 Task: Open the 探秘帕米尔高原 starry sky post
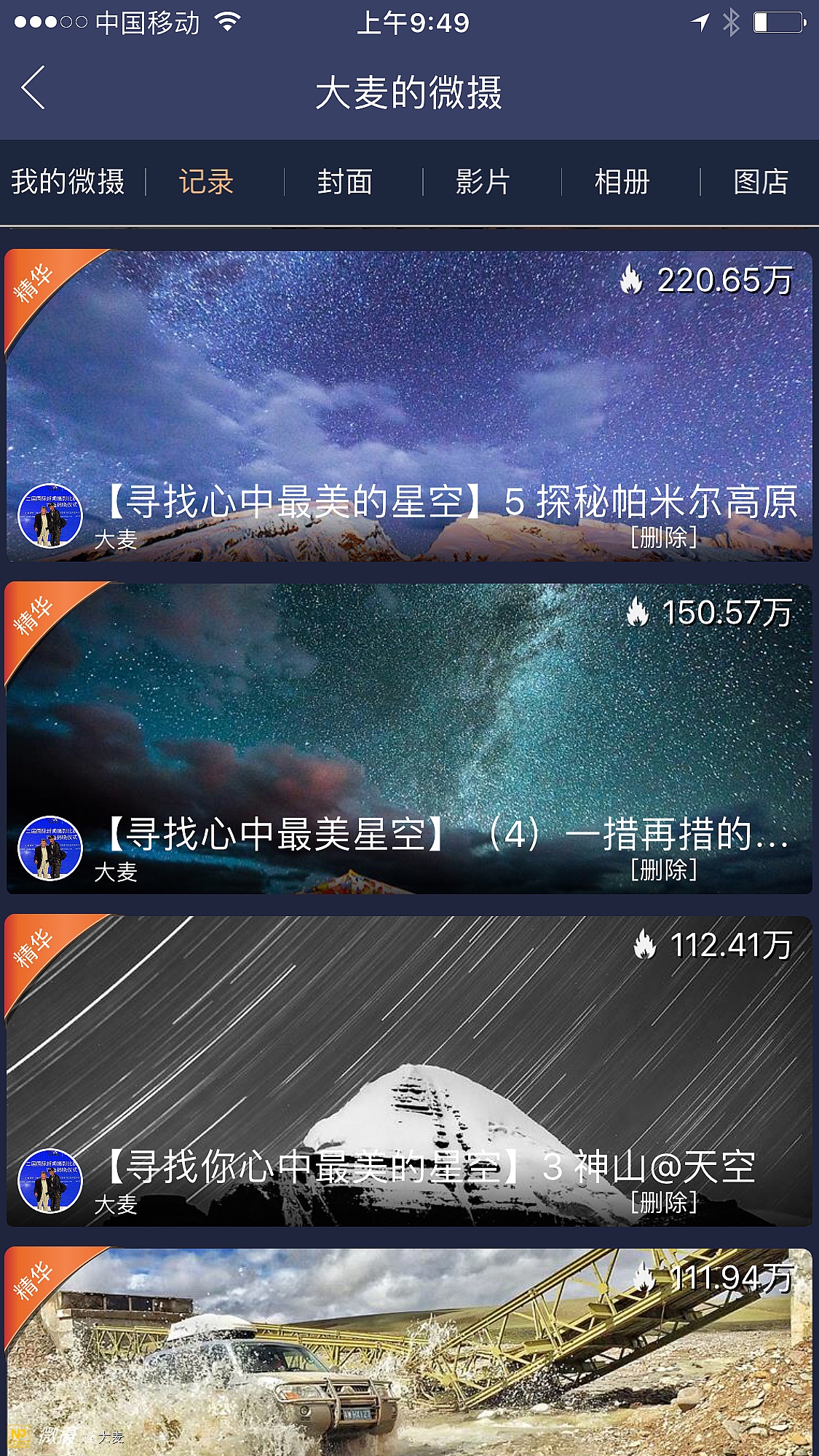point(408,393)
